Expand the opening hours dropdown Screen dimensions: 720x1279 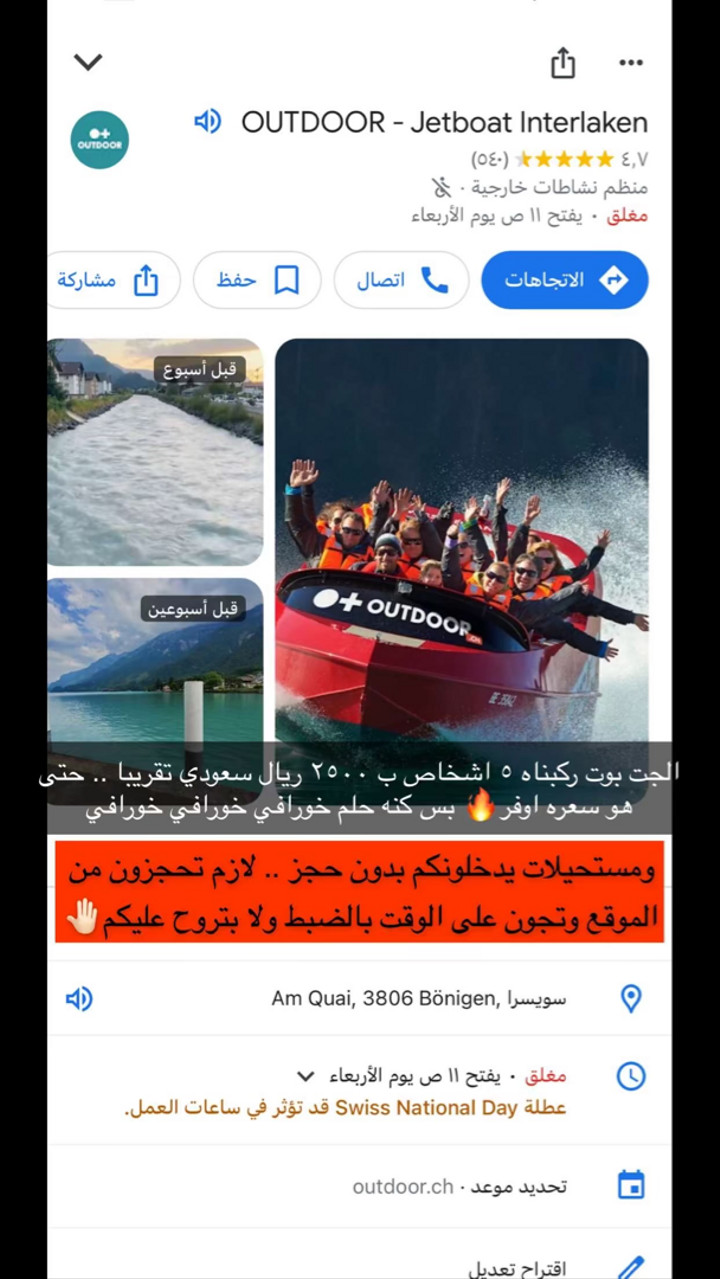click(x=305, y=1076)
